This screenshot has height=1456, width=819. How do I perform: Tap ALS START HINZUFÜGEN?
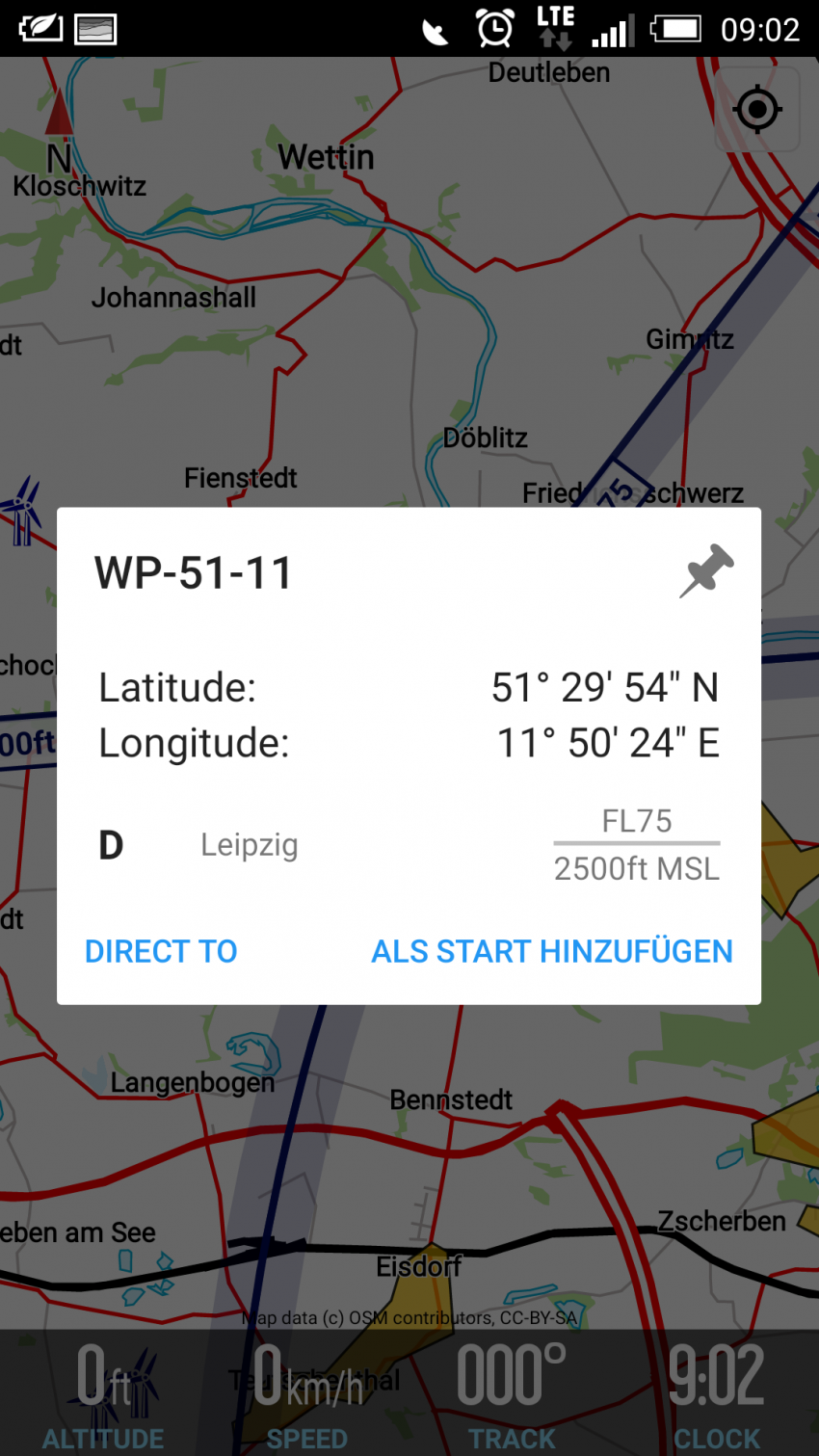click(x=552, y=951)
